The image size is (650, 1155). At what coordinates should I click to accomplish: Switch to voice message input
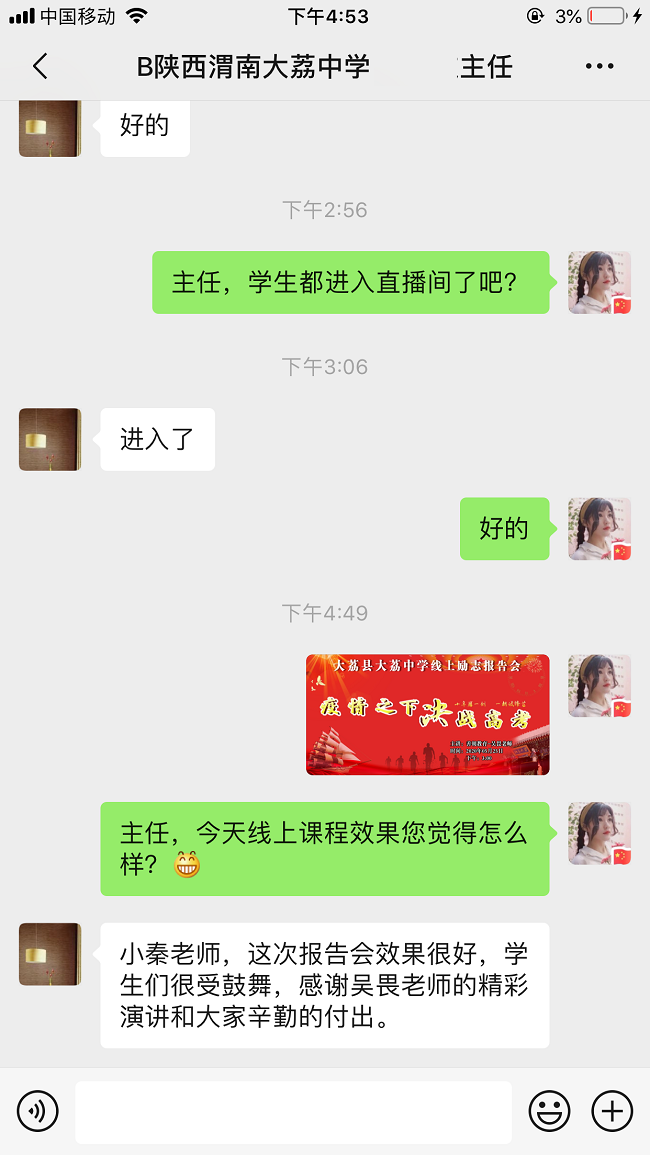pyautogui.click(x=38, y=1111)
